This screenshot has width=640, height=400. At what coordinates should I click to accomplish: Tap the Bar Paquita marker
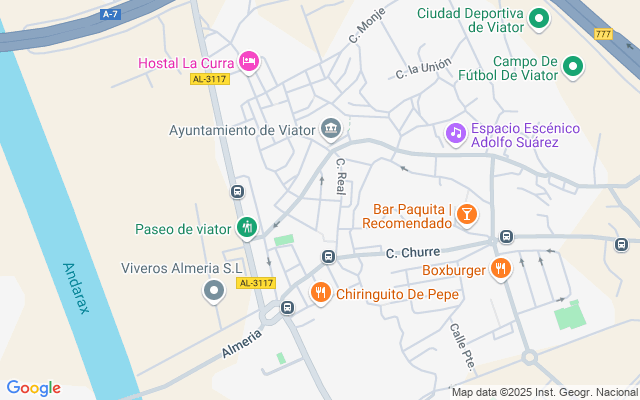click(x=467, y=212)
